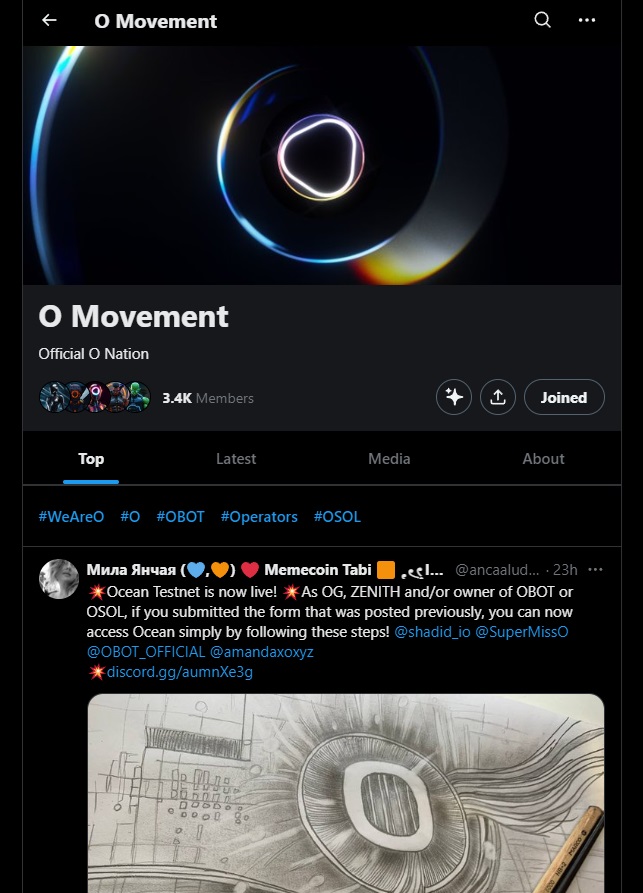Switch to the Latest tab
643x893 pixels.
tap(236, 459)
